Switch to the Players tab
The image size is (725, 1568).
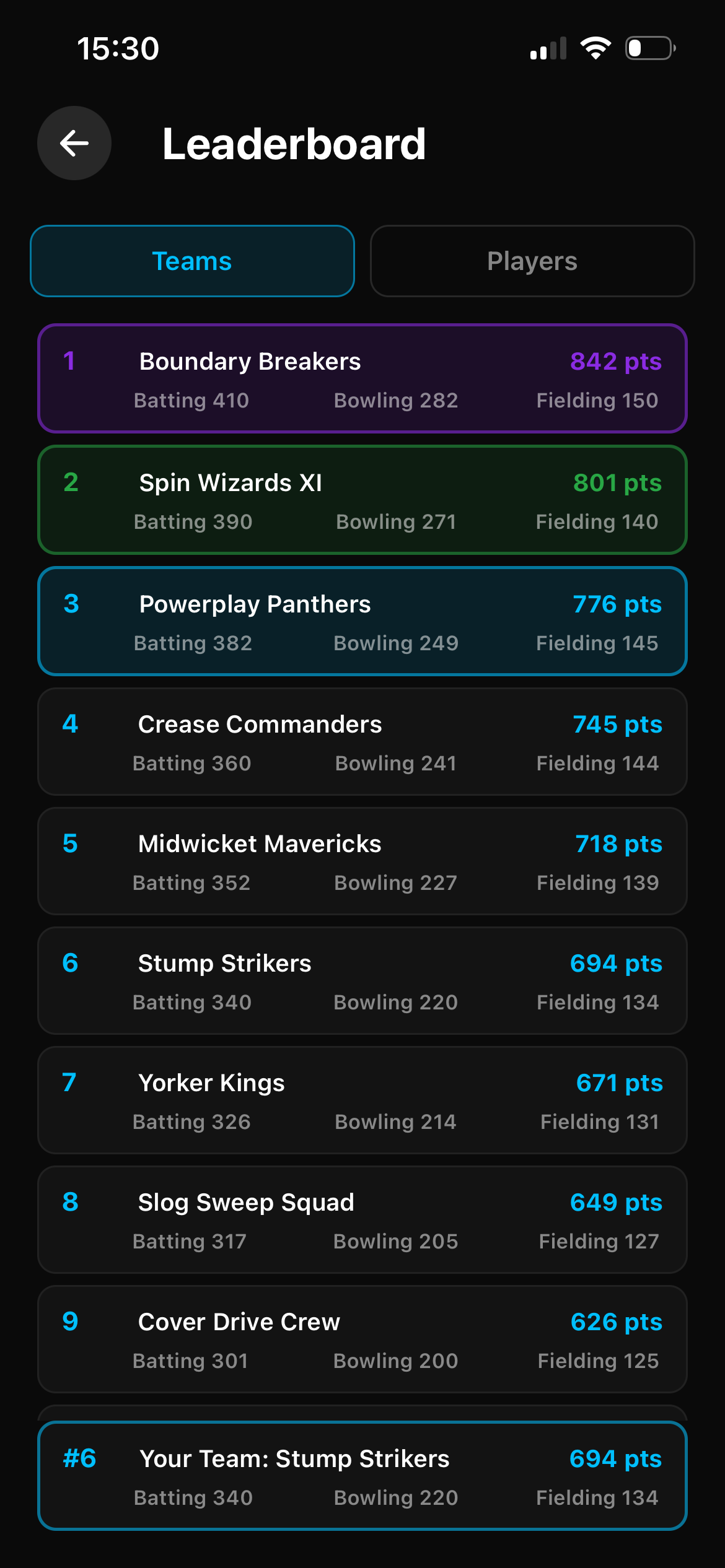pyautogui.click(x=532, y=261)
